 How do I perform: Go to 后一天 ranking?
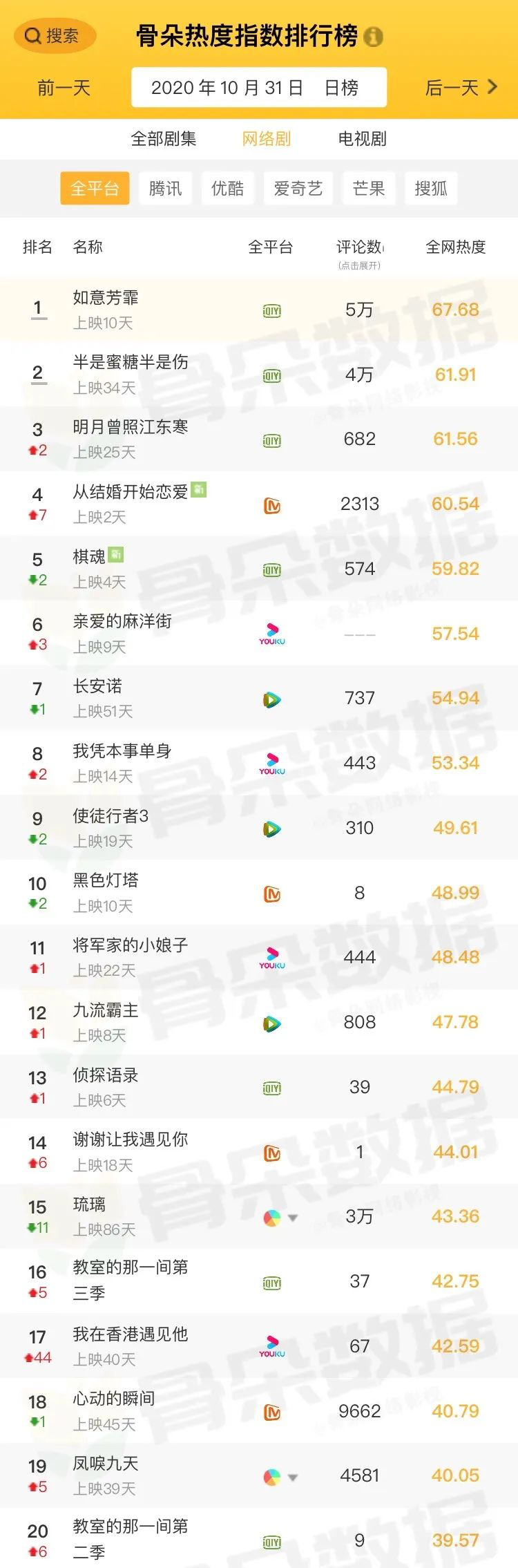(x=460, y=88)
